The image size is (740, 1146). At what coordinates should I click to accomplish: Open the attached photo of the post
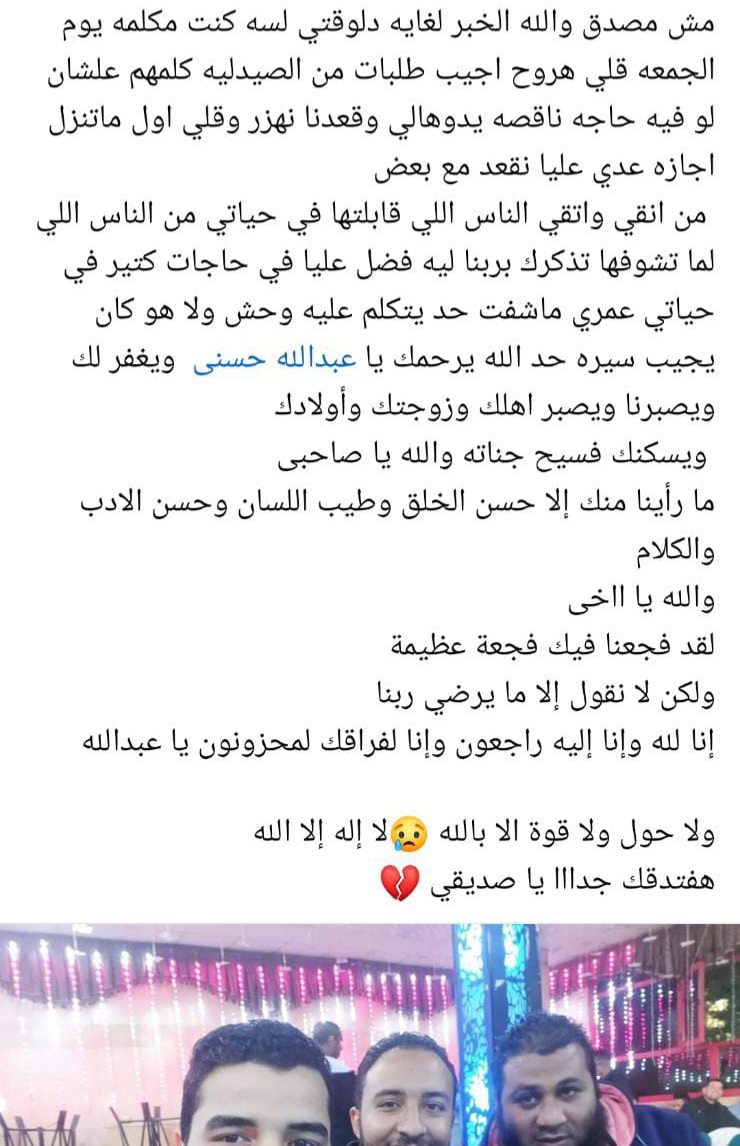click(370, 1035)
